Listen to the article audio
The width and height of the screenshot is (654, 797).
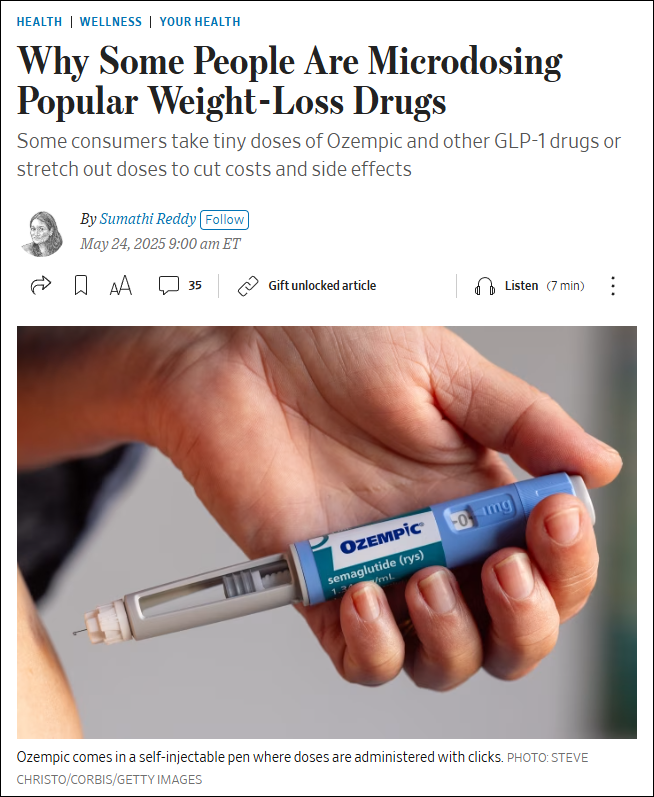[x=529, y=286]
